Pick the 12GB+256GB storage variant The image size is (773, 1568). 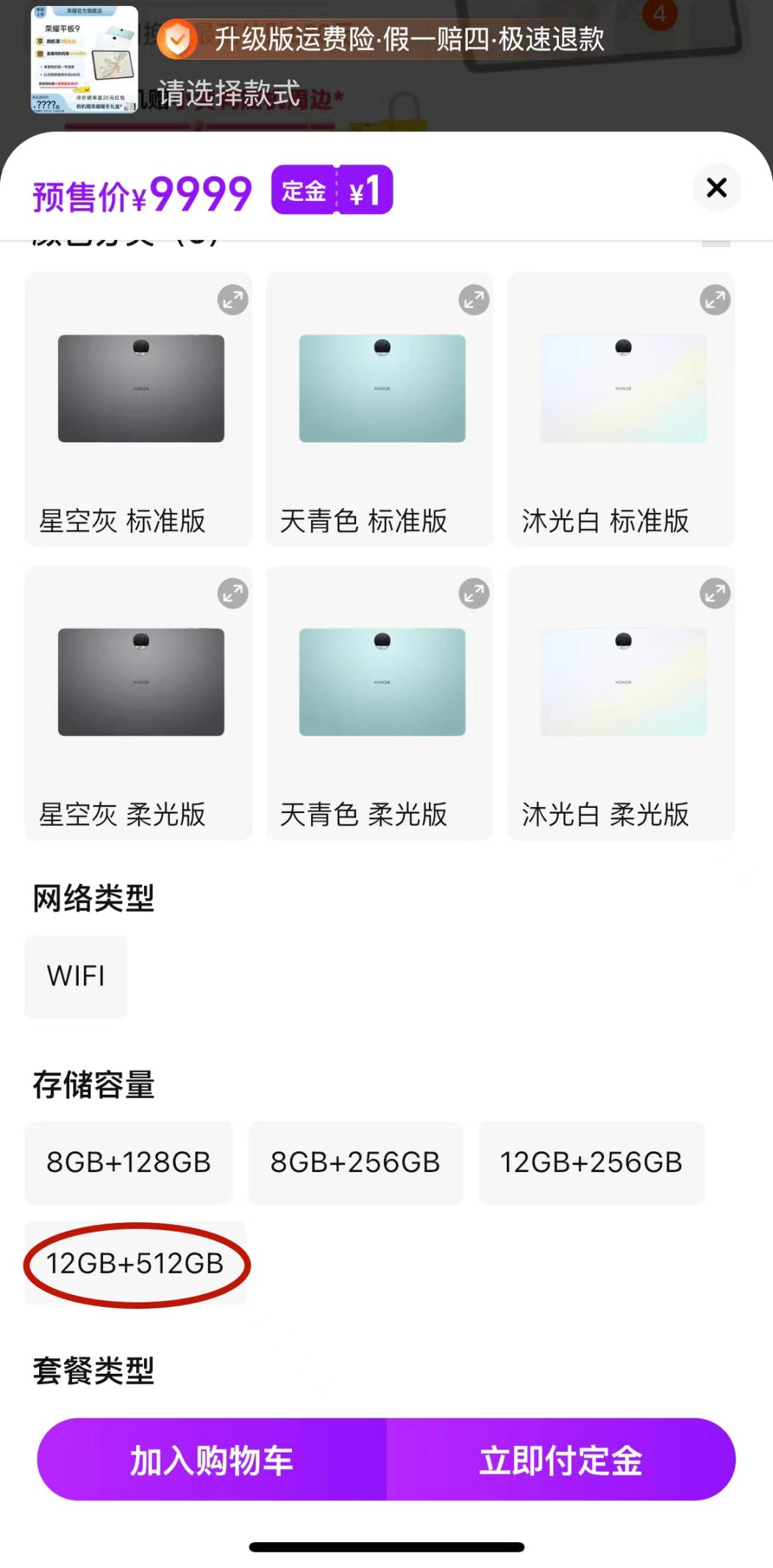tap(591, 1163)
